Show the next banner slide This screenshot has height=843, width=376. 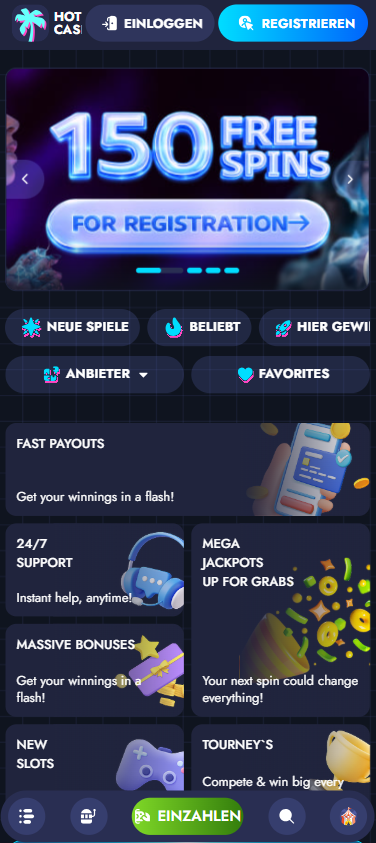point(350,180)
